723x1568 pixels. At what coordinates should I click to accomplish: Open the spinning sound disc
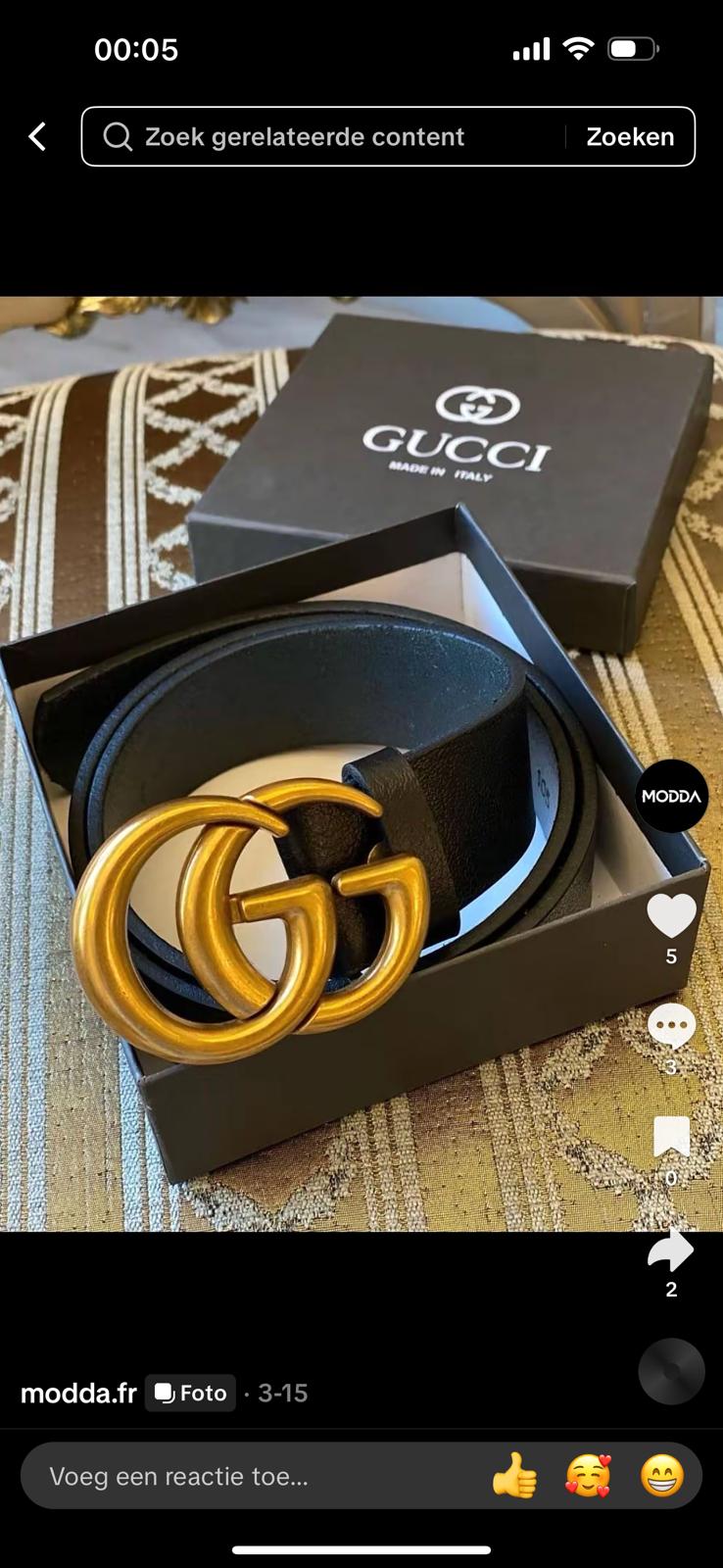point(671,1372)
